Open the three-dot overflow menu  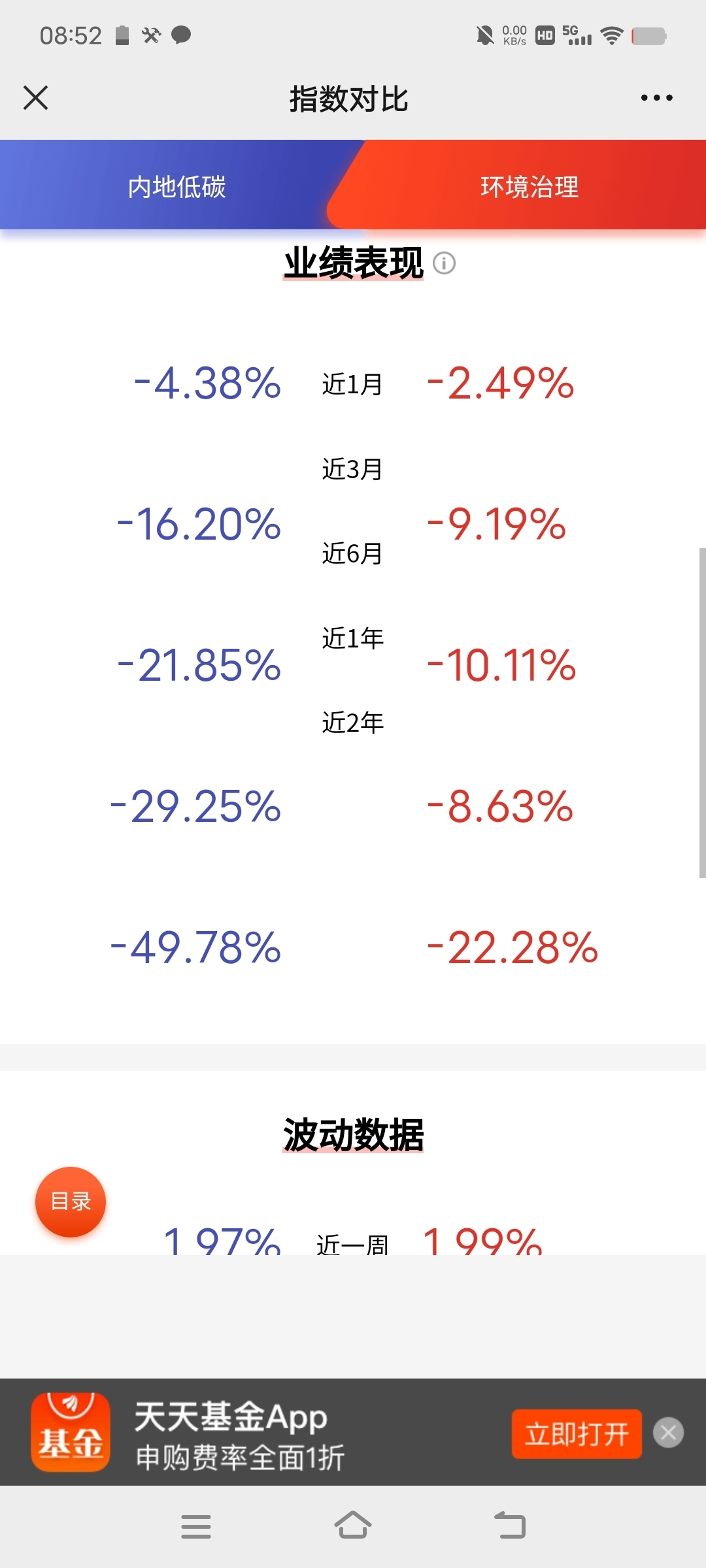coord(656,98)
